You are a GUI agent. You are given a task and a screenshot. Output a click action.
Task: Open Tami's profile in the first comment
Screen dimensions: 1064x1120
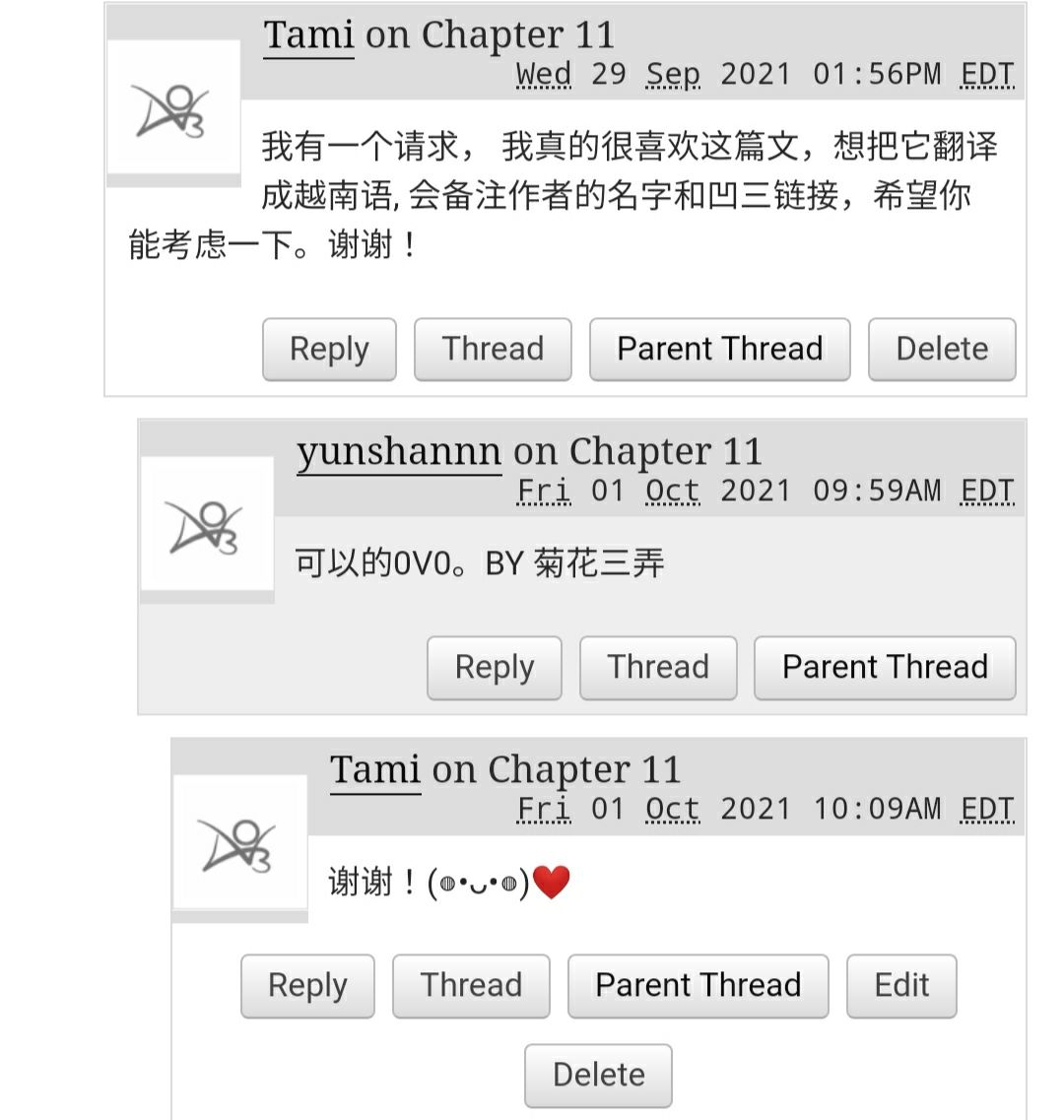(x=308, y=35)
